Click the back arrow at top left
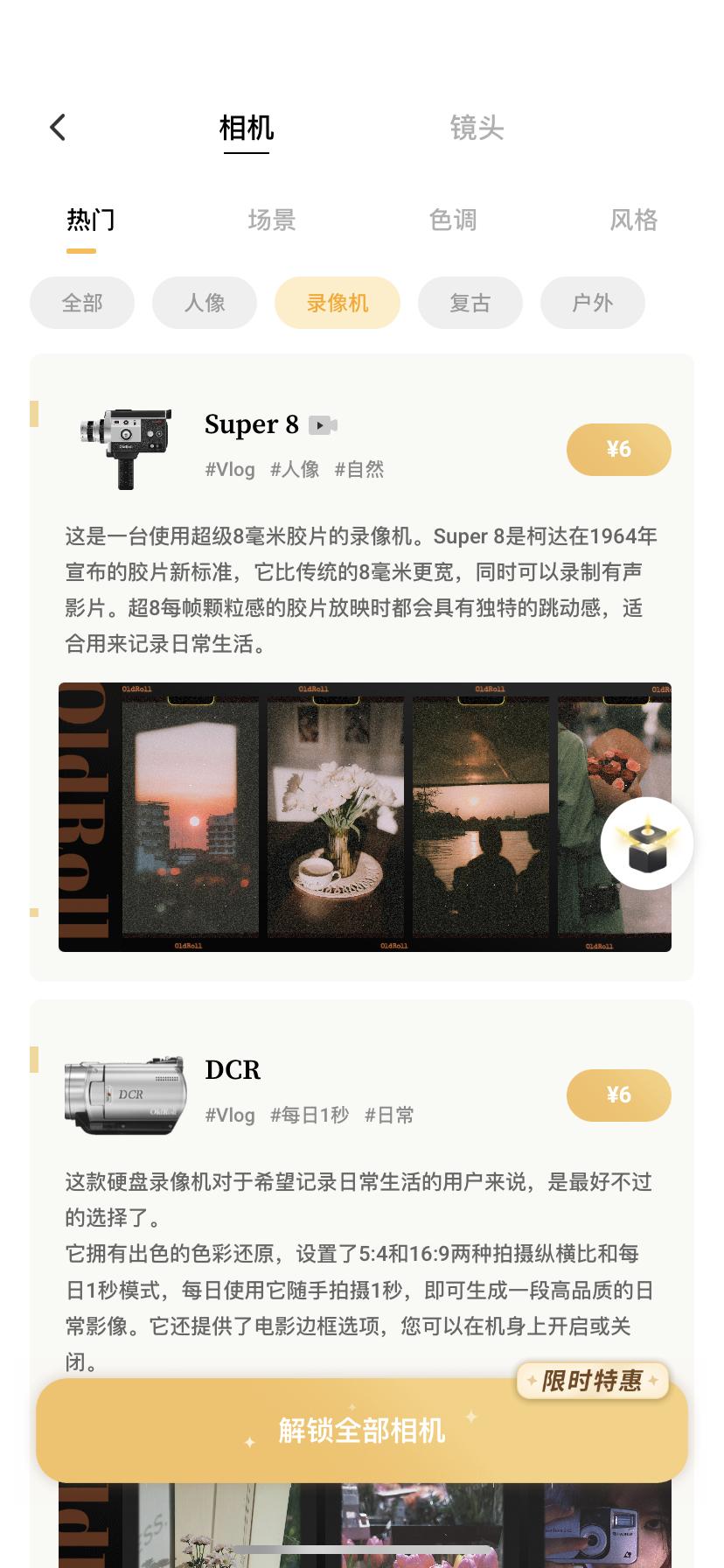Image resolution: width=724 pixels, height=1568 pixels. pyautogui.click(x=58, y=127)
